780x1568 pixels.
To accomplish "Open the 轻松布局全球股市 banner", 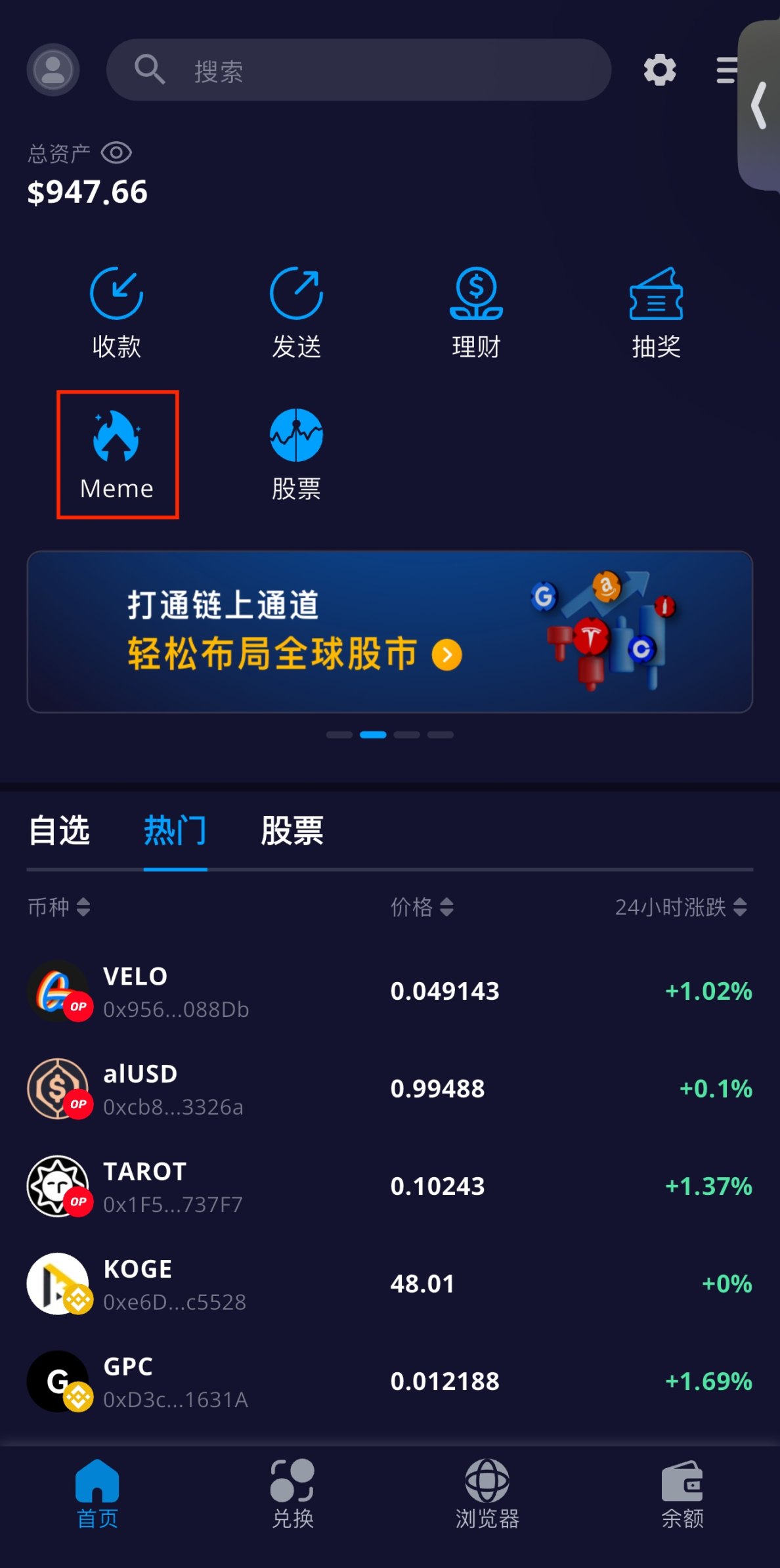I will 389,631.
